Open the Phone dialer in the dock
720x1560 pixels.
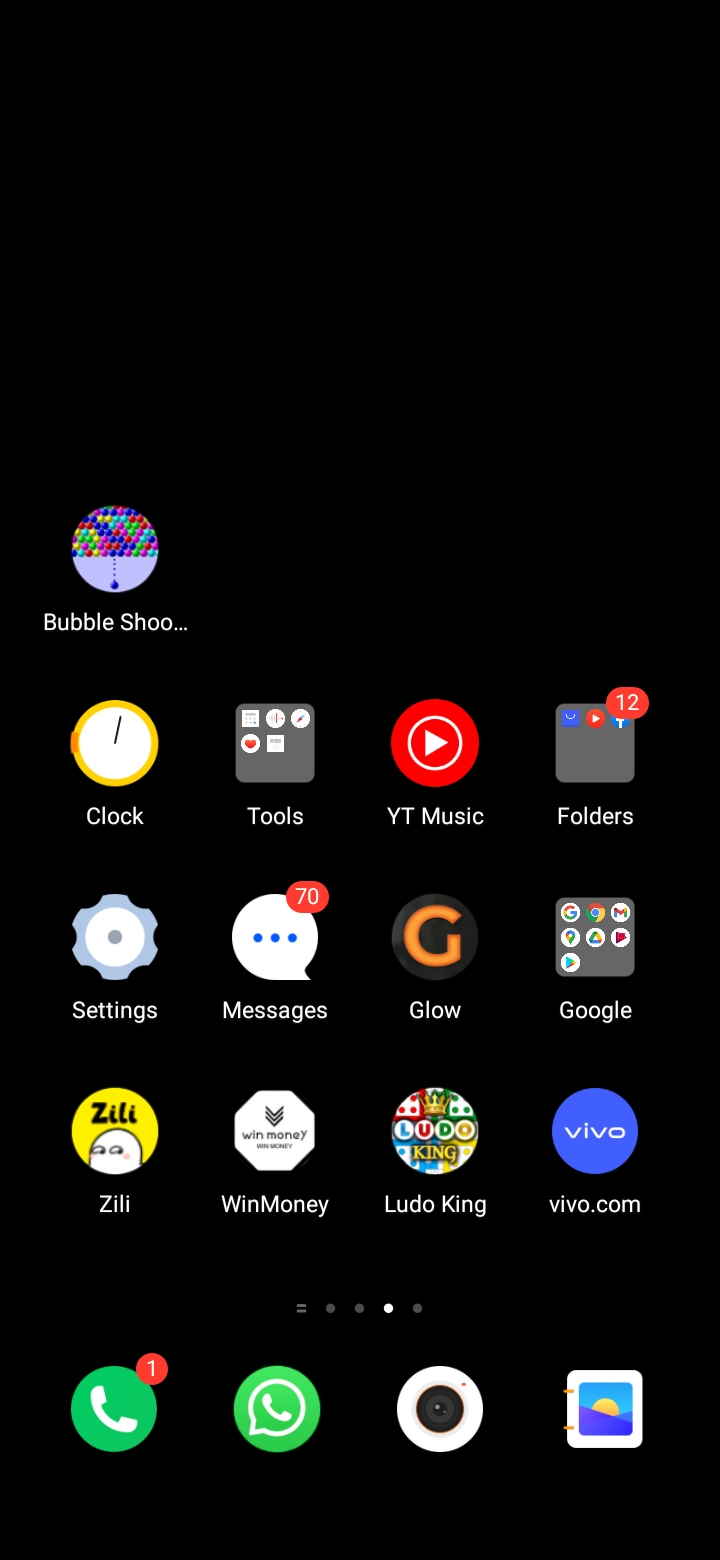pyautogui.click(x=114, y=1408)
